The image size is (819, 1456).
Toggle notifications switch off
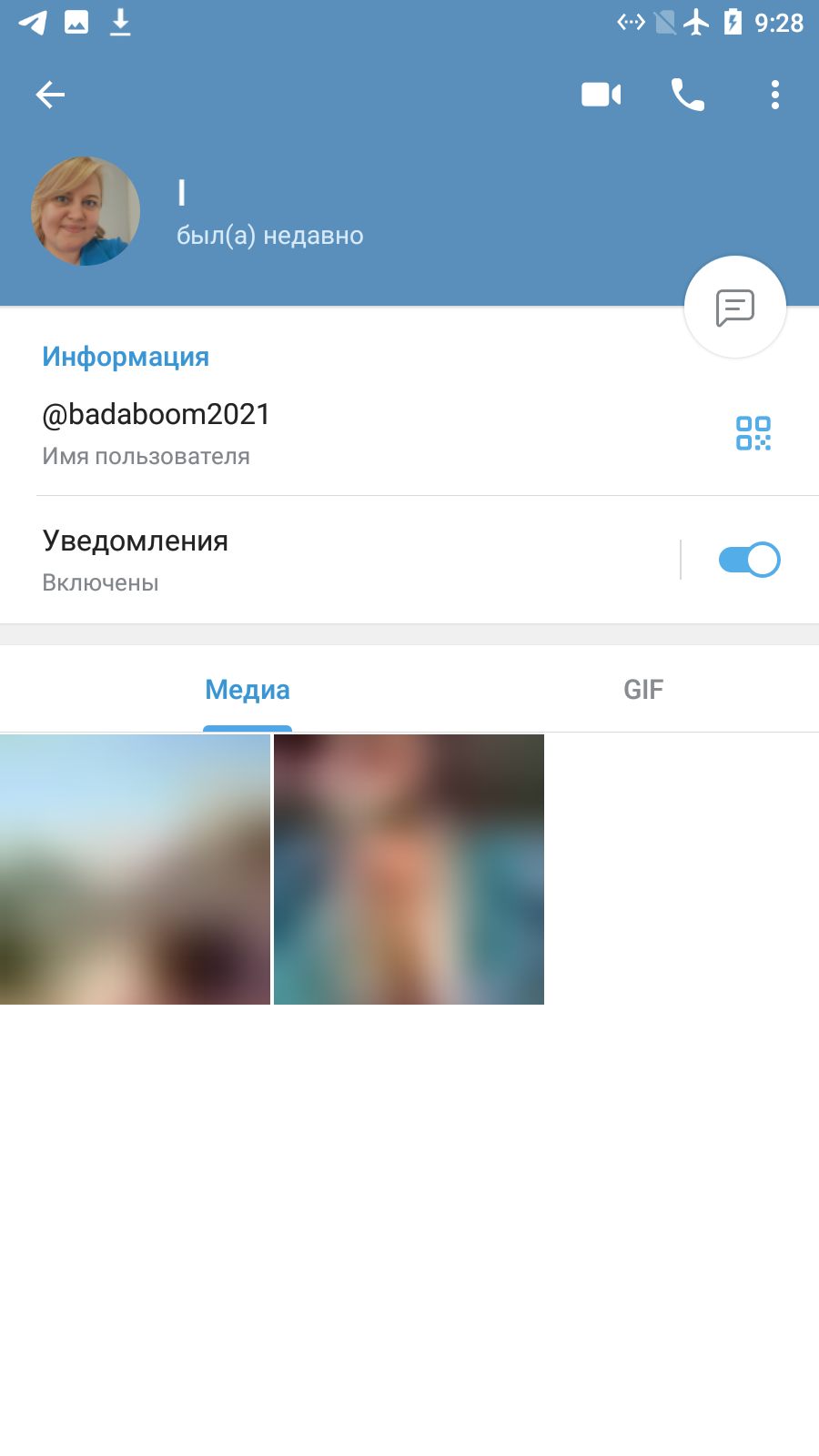(749, 560)
